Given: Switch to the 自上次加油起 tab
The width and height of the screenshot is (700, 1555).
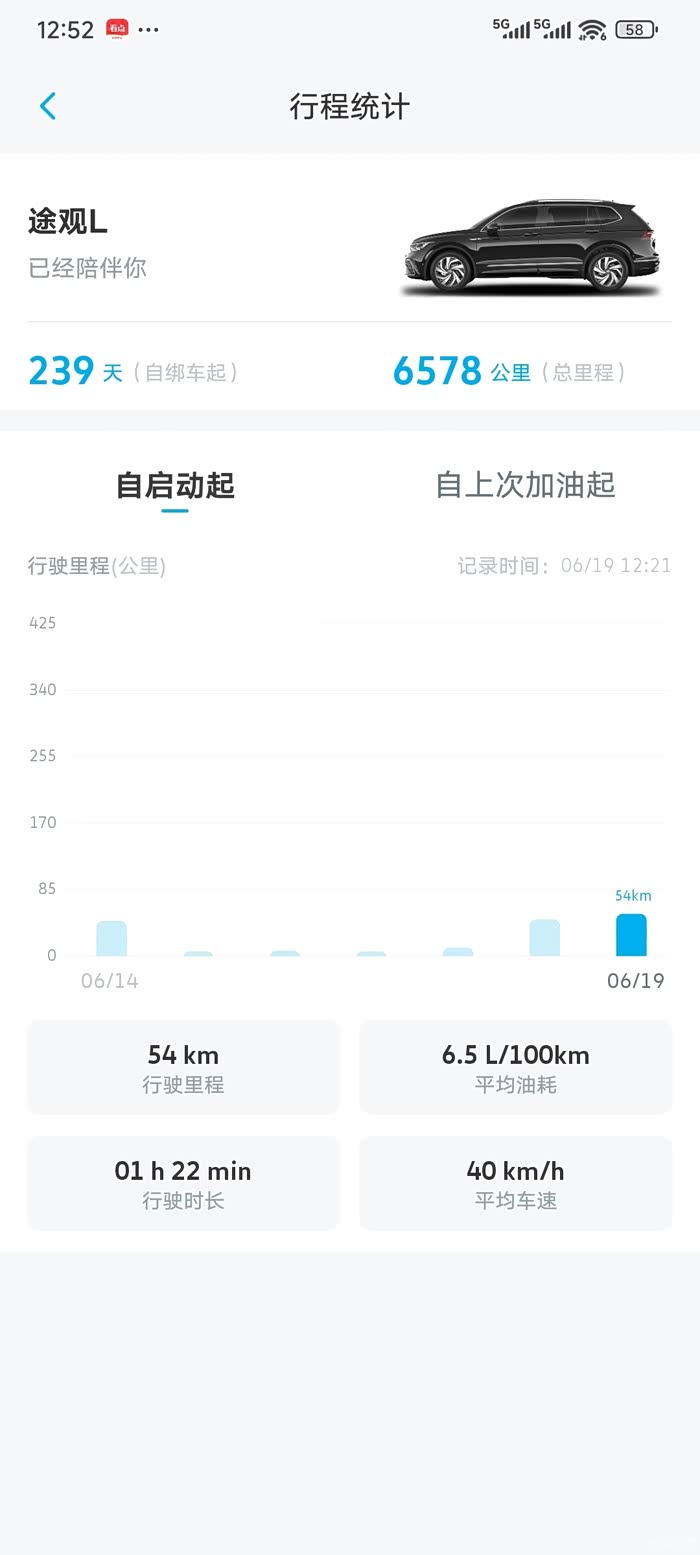Looking at the screenshot, I should pyautogui.click(x=525, y=485).
